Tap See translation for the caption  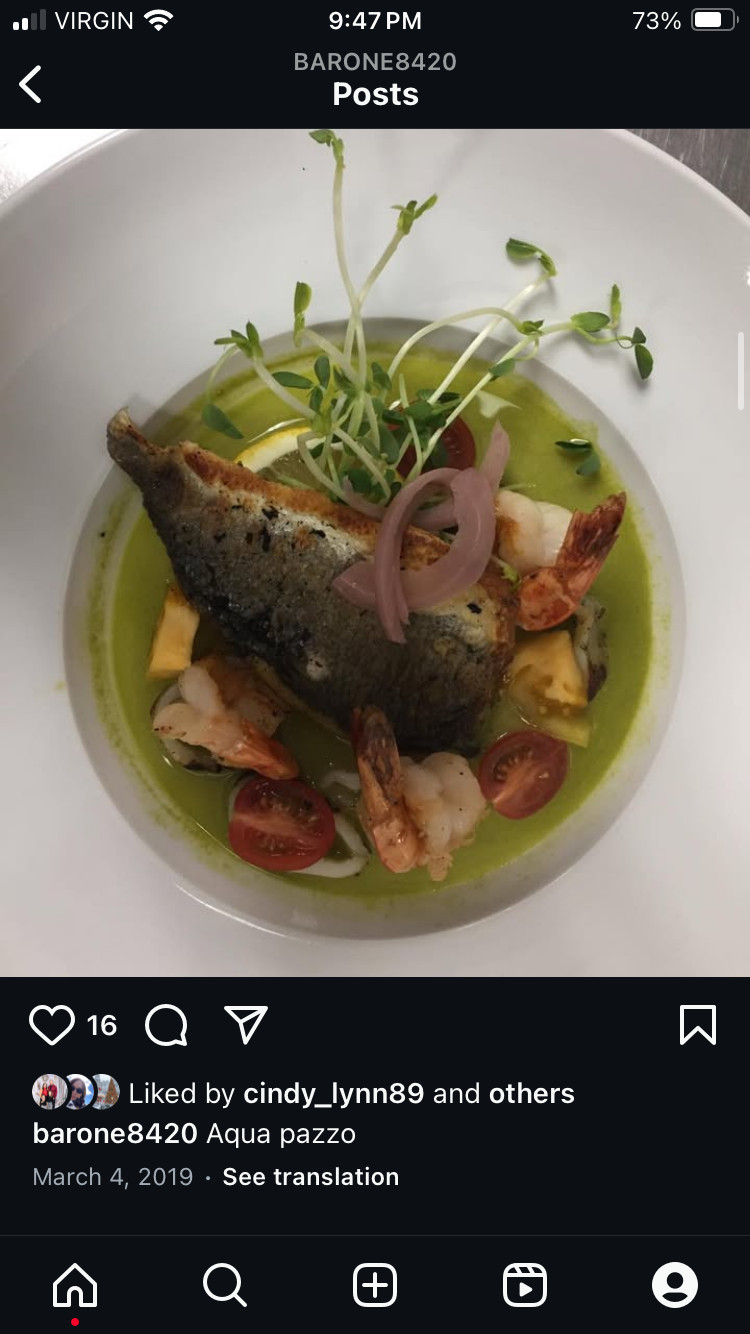(x=310, y=1177)
